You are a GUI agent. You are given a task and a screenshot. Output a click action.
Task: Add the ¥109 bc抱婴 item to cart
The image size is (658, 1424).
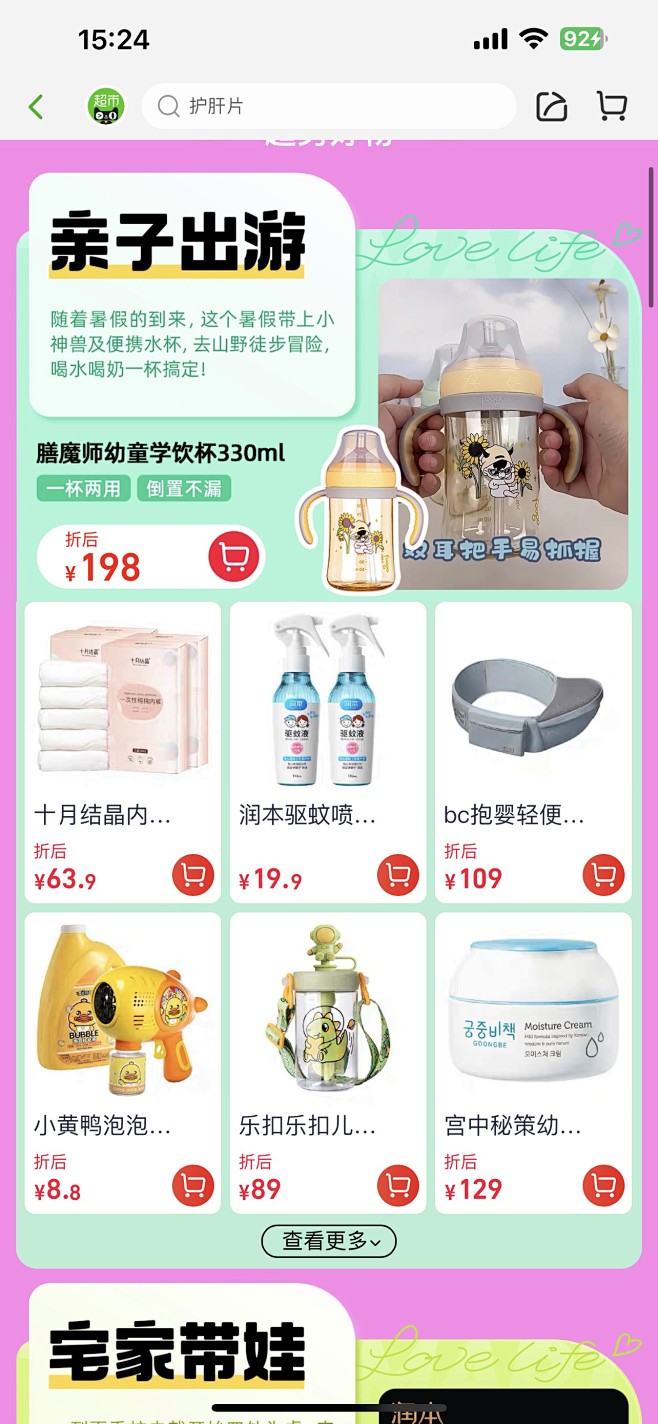tap(604, 876)
